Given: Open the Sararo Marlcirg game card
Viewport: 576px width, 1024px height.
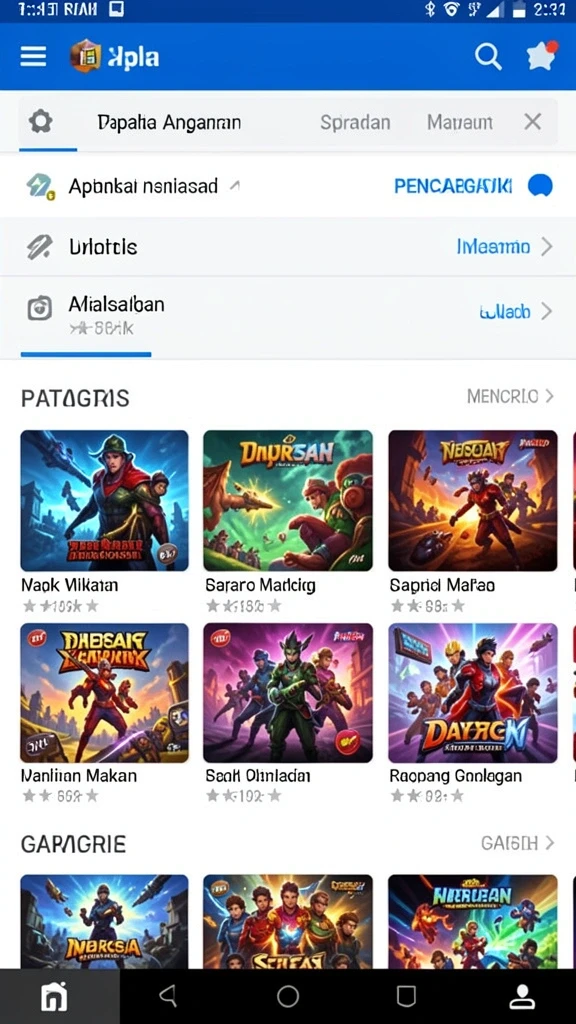Looking at the screenshot, I should coord(288,522).
